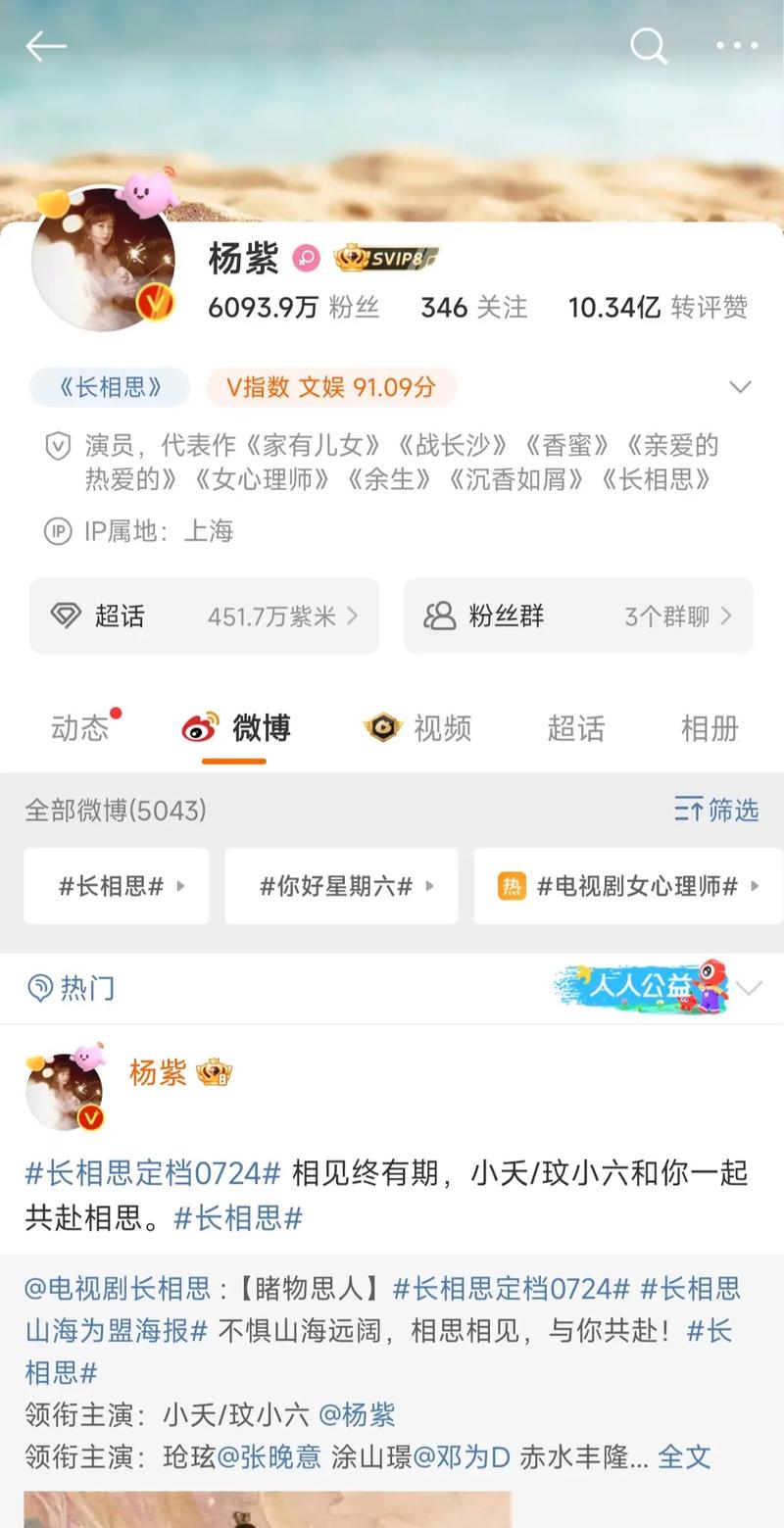Open the 相册 tab

tap(709, 728)
